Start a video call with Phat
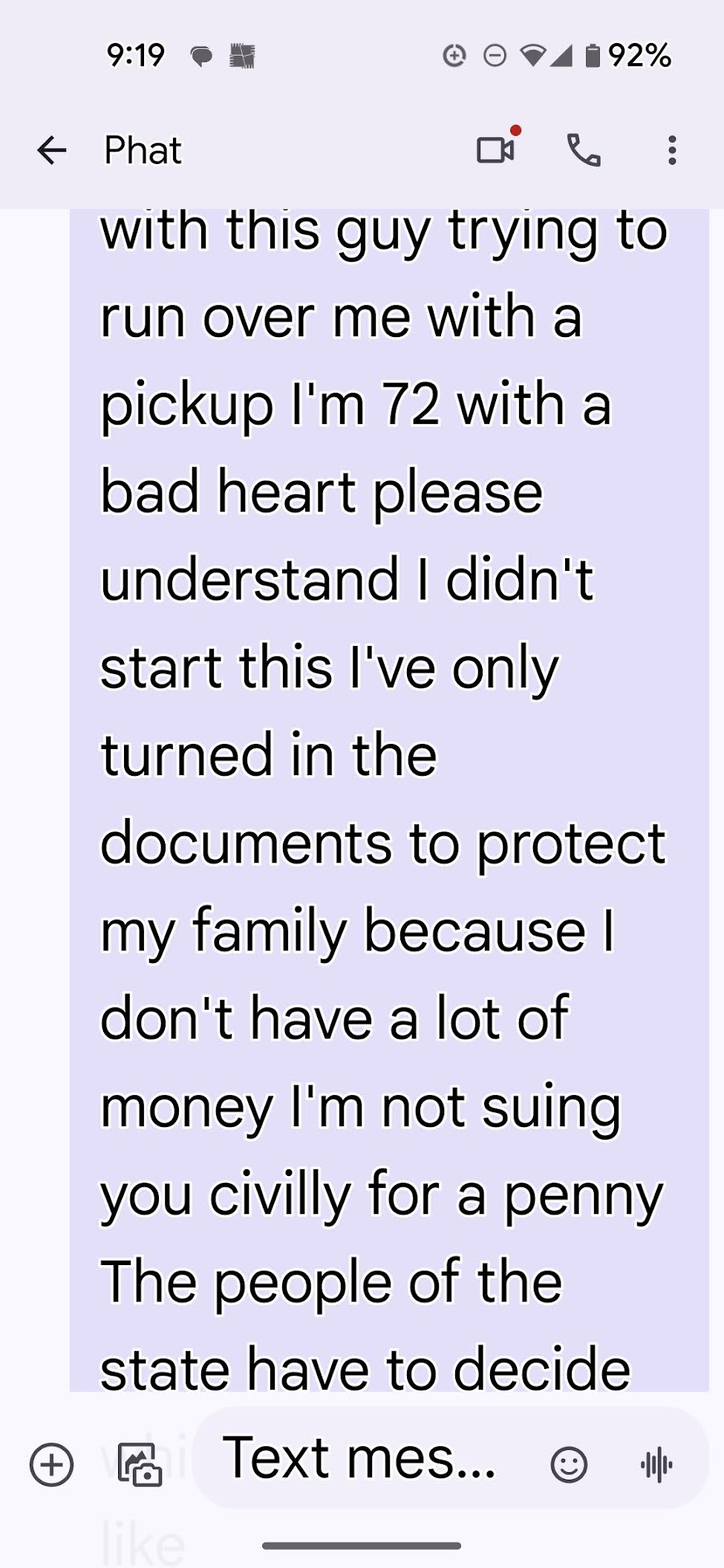The width and height of the screenshot is (724, 1568). [495, 151]
